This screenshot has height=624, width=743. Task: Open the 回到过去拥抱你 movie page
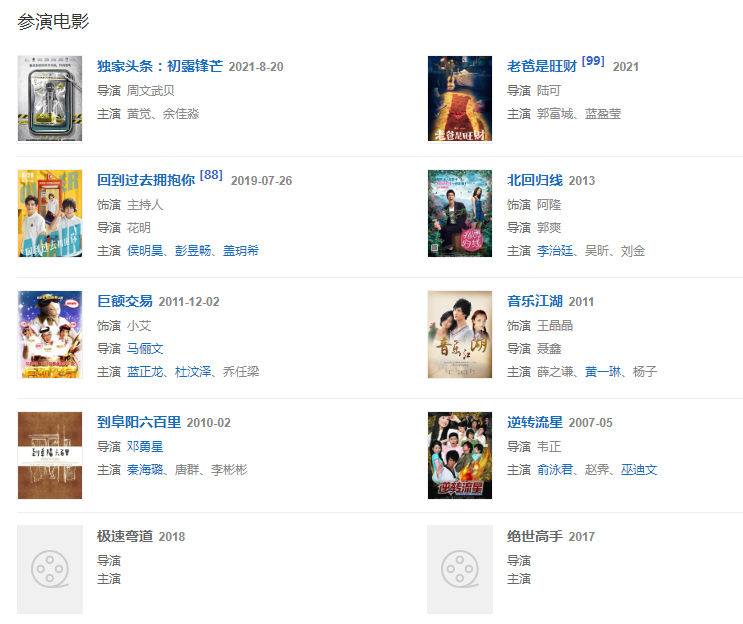(x=145, y=181)
